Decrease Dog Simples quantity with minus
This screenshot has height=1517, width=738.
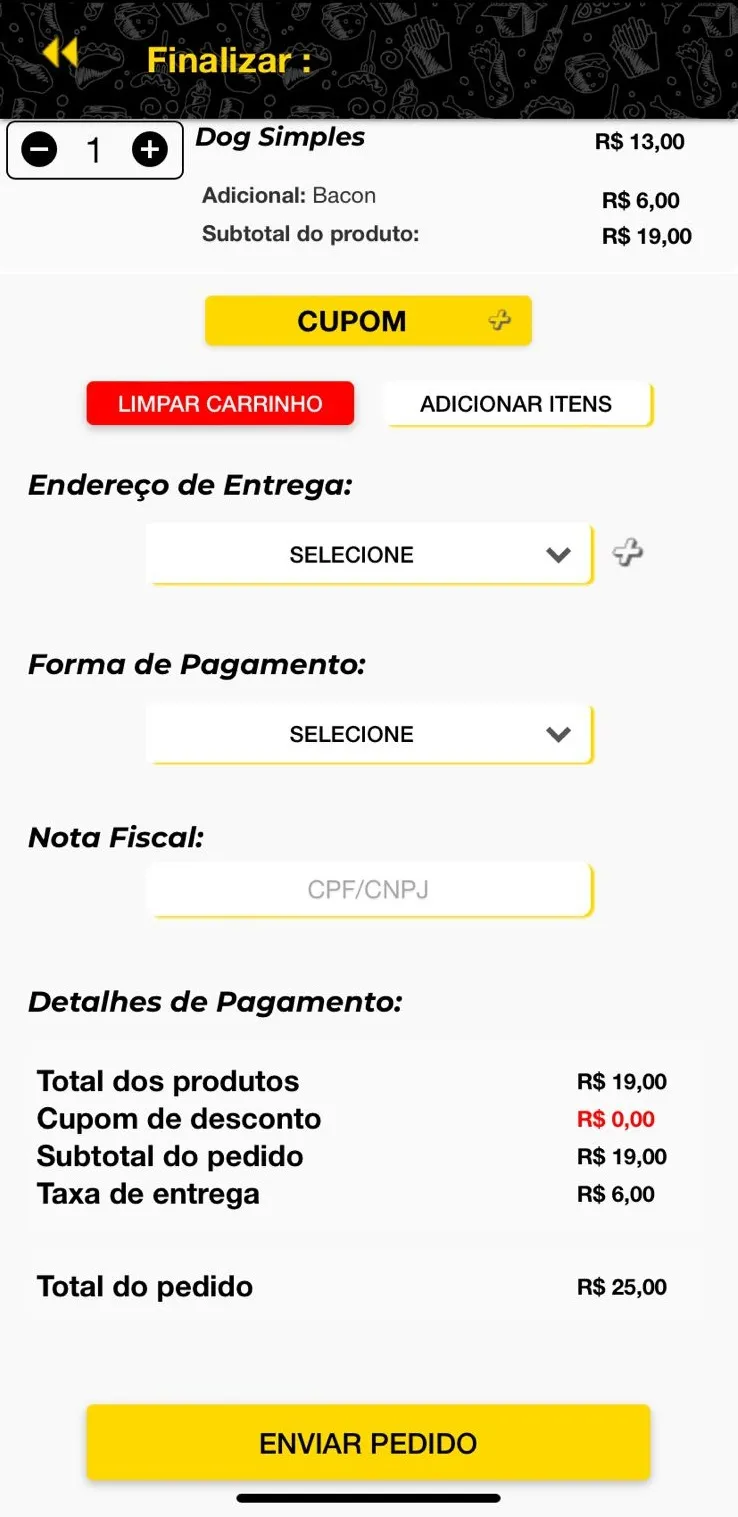click(x=40, y=151)
